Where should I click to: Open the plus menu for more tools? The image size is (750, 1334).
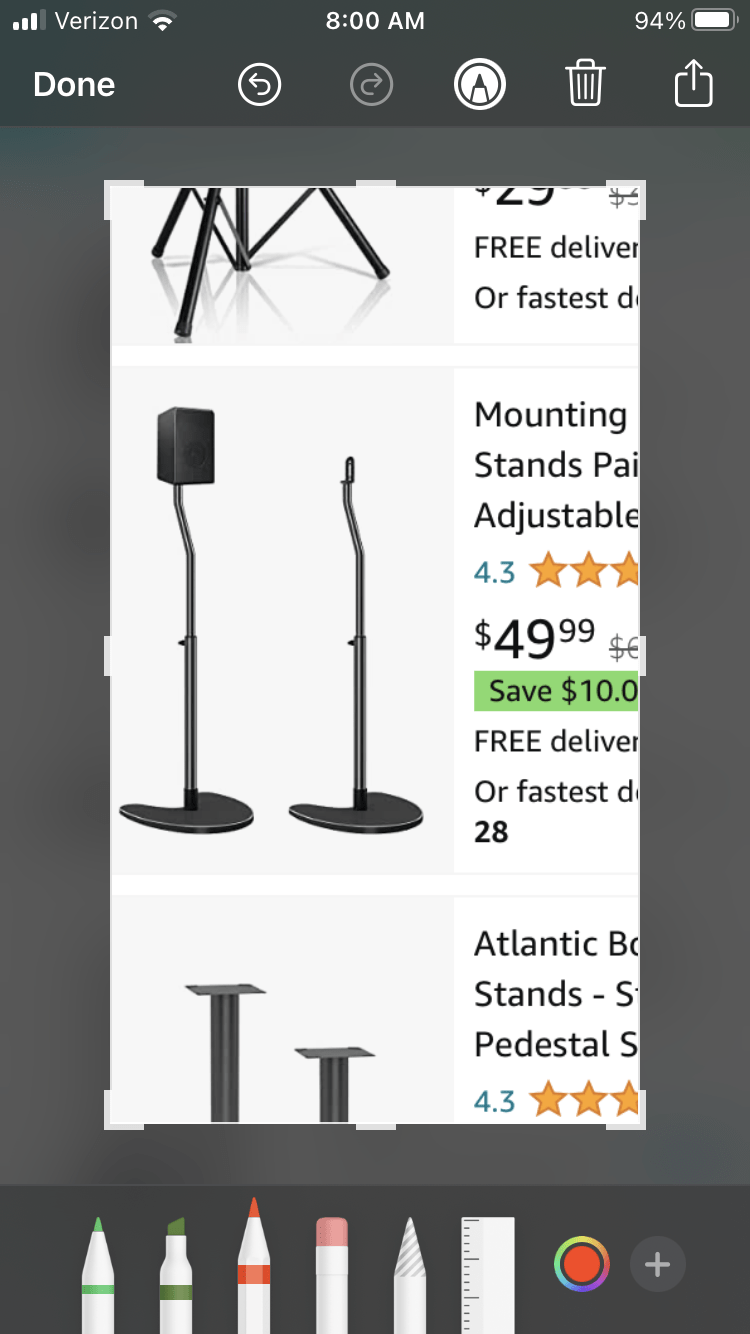(x=657, y=1265)
